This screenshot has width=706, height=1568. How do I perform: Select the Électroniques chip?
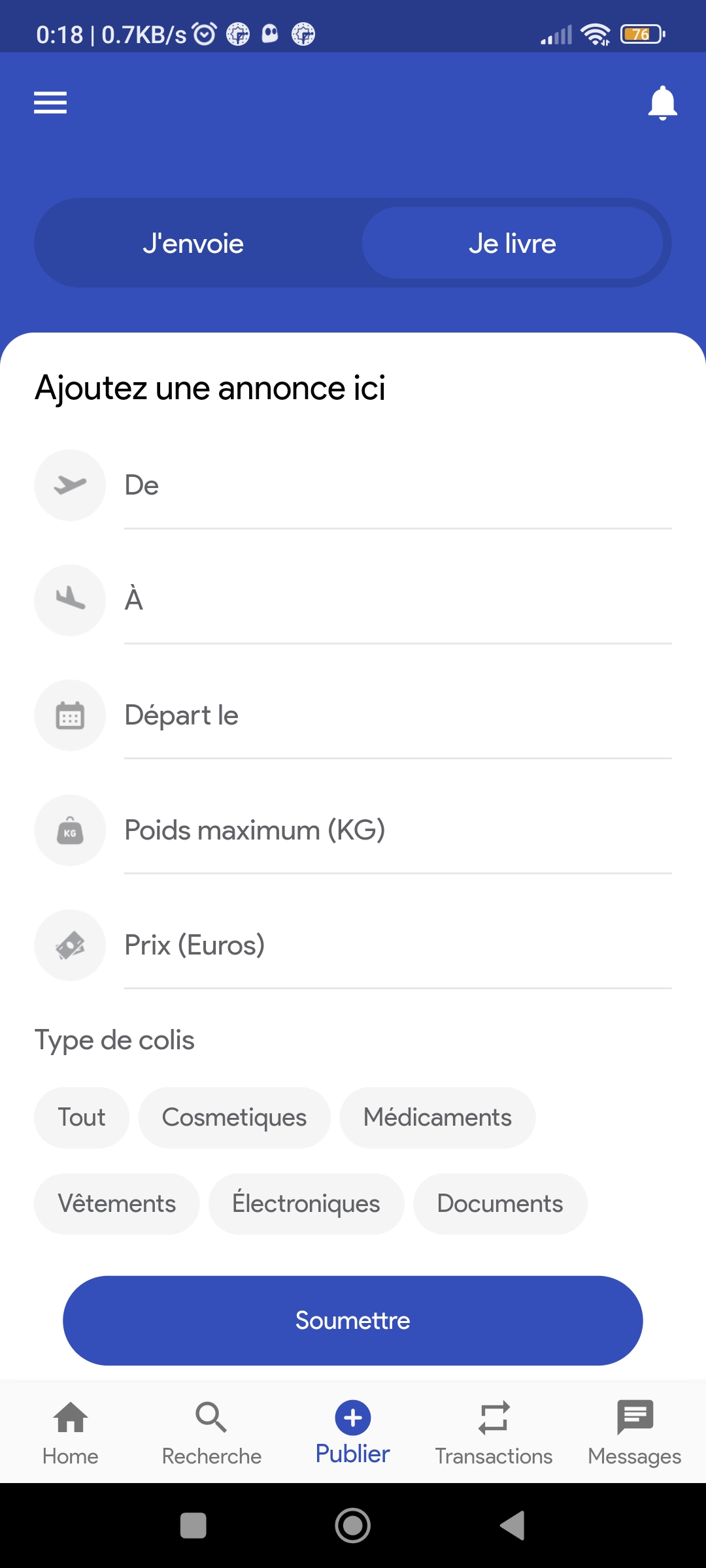coord(306,1204)
